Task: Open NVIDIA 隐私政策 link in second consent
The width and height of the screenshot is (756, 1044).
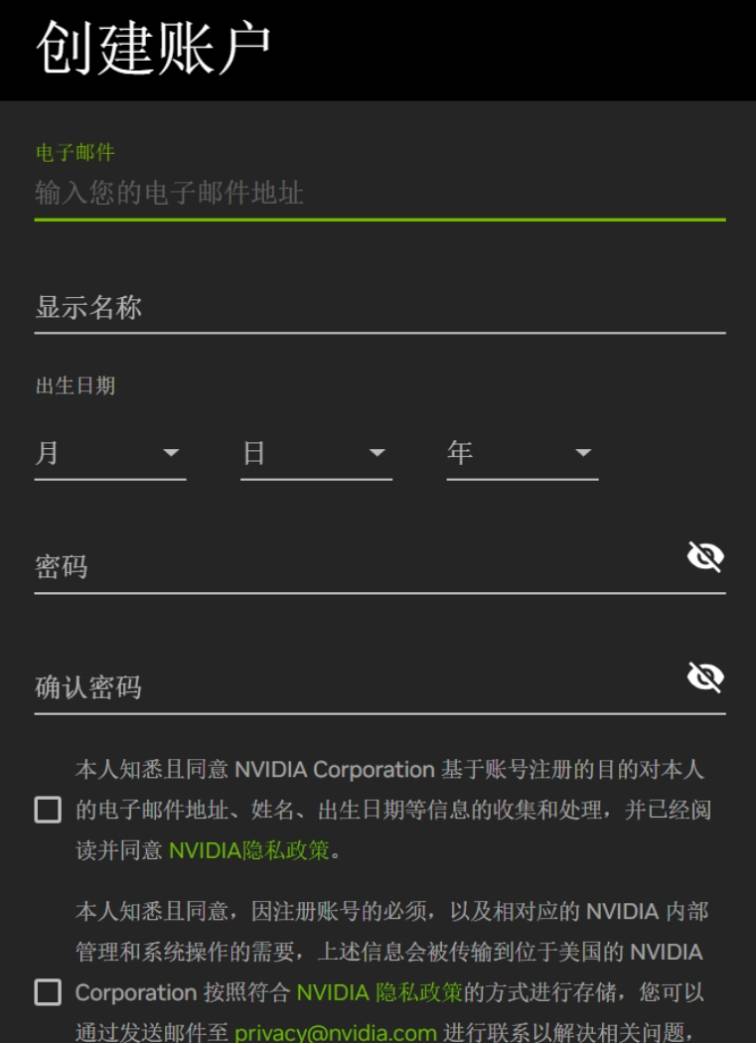Action: coord(379,992)
